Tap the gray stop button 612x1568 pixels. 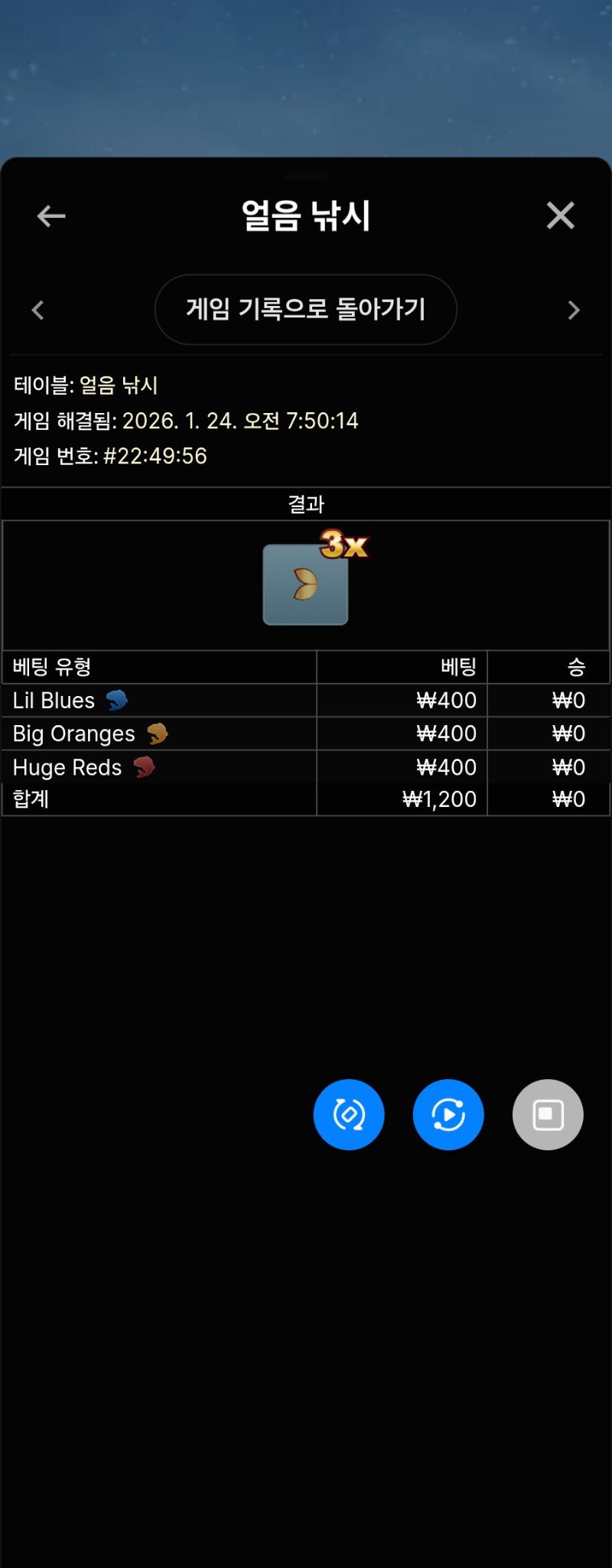point(548,1114)
